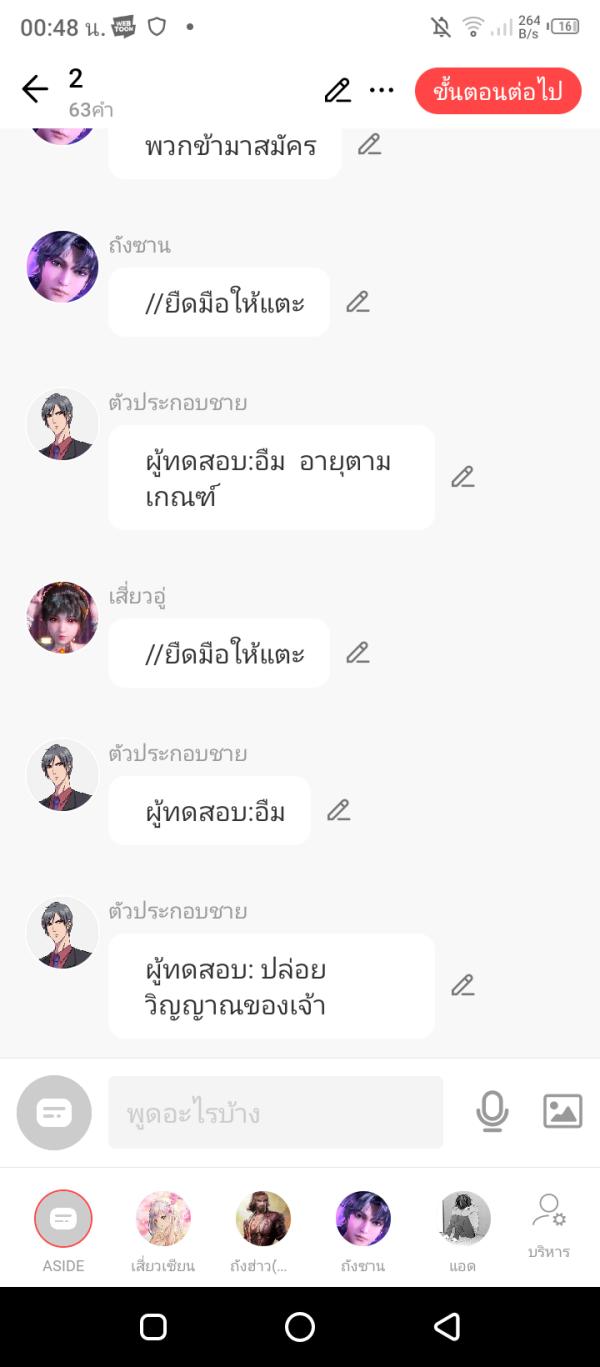600x1367 pixels.
Task: Open บริหาร character management
Action: coord(549,1225)
